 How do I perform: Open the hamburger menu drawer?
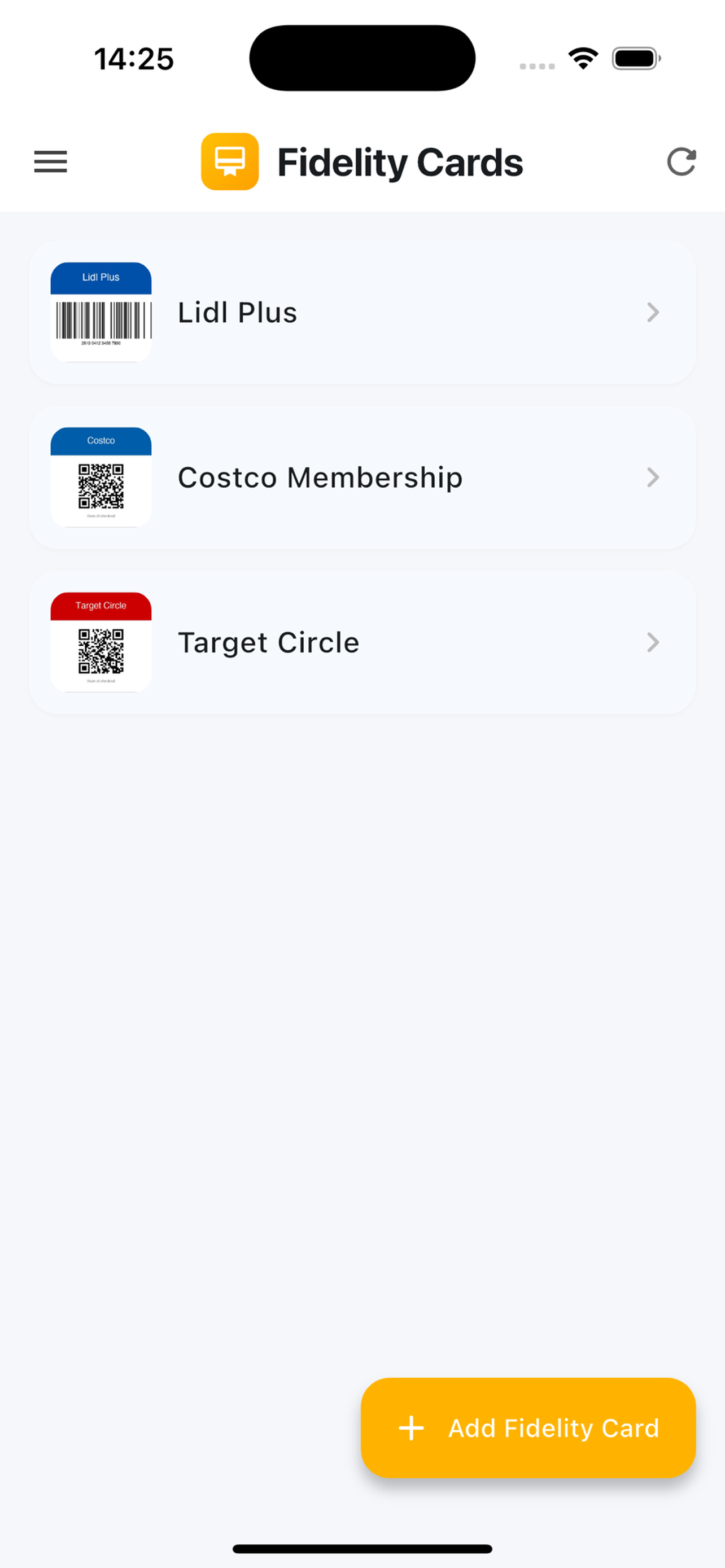[50, 162]
